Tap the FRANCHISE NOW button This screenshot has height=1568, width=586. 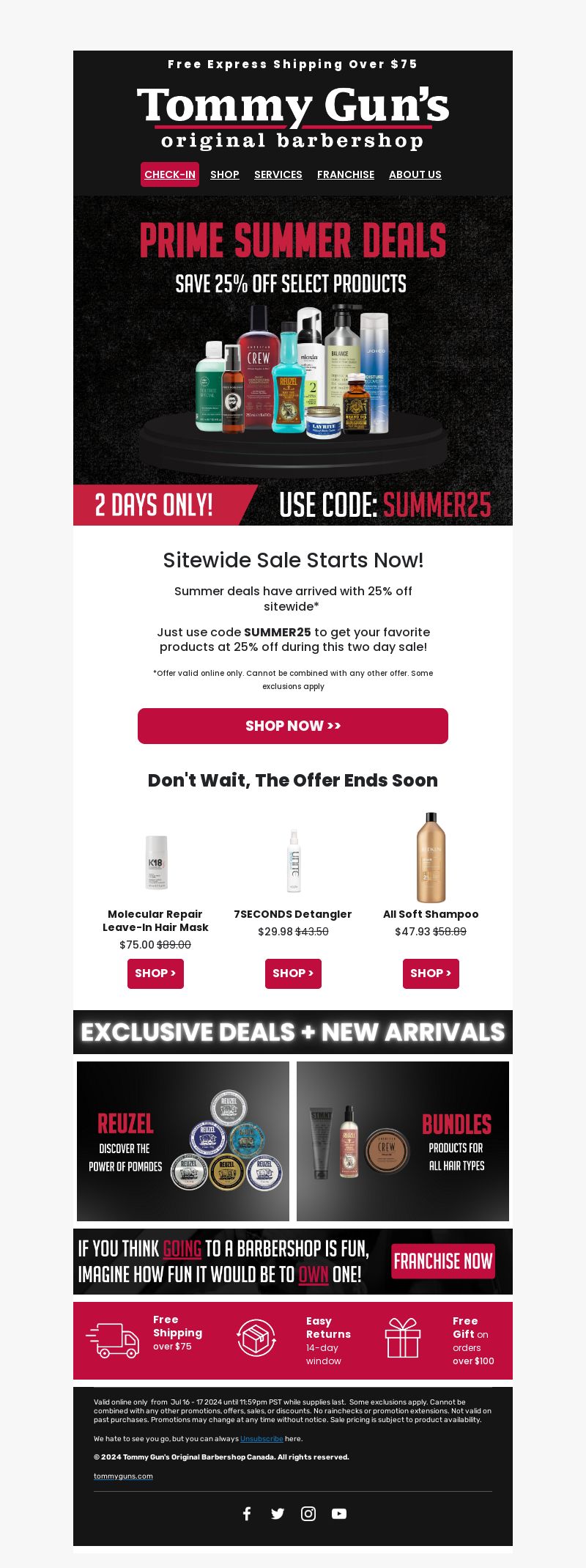443,1262
